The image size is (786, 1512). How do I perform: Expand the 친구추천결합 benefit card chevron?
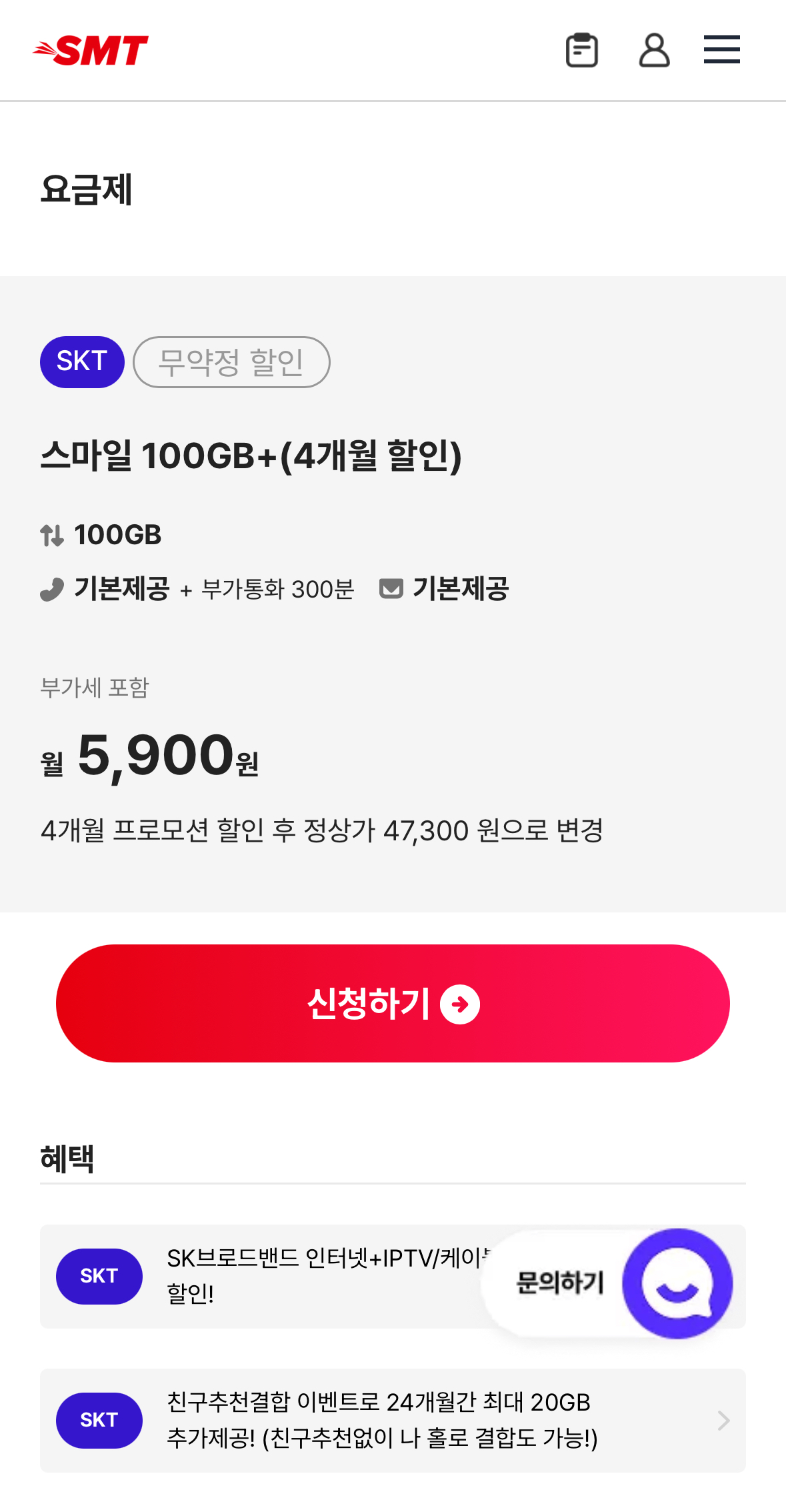click(x=723, y=1419)
